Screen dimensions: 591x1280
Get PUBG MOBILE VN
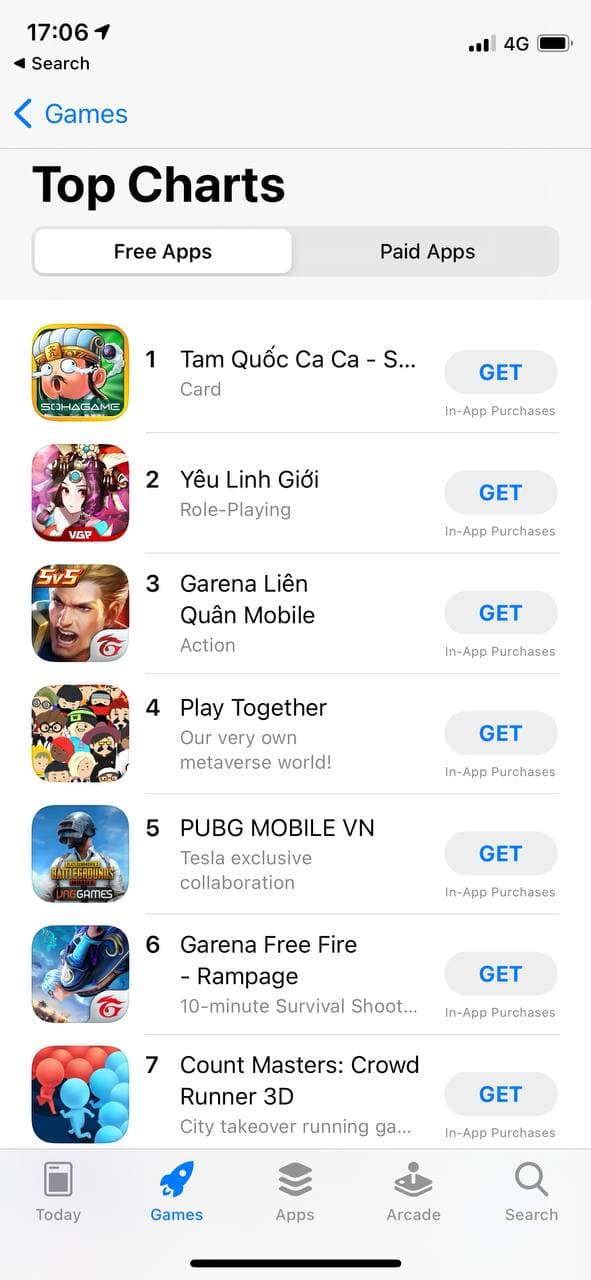click(500, 853)
